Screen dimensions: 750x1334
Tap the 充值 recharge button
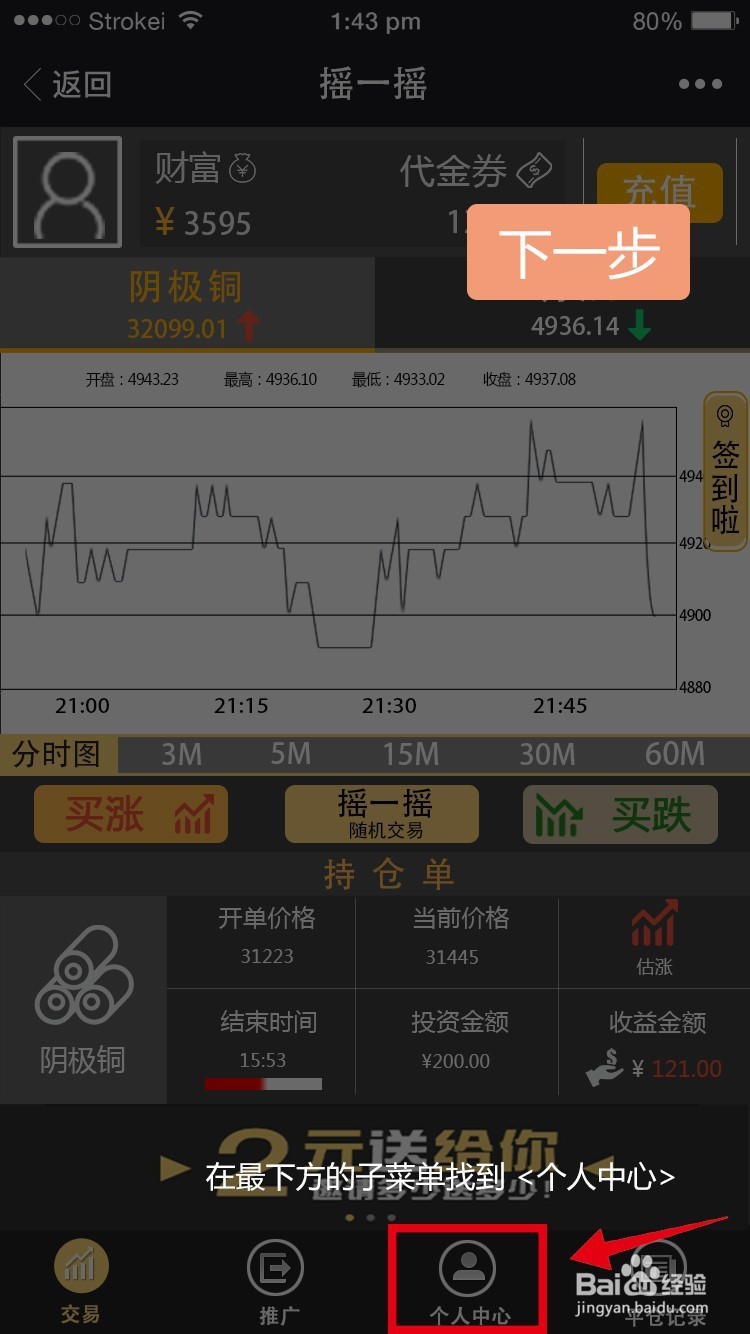(660, 192)
